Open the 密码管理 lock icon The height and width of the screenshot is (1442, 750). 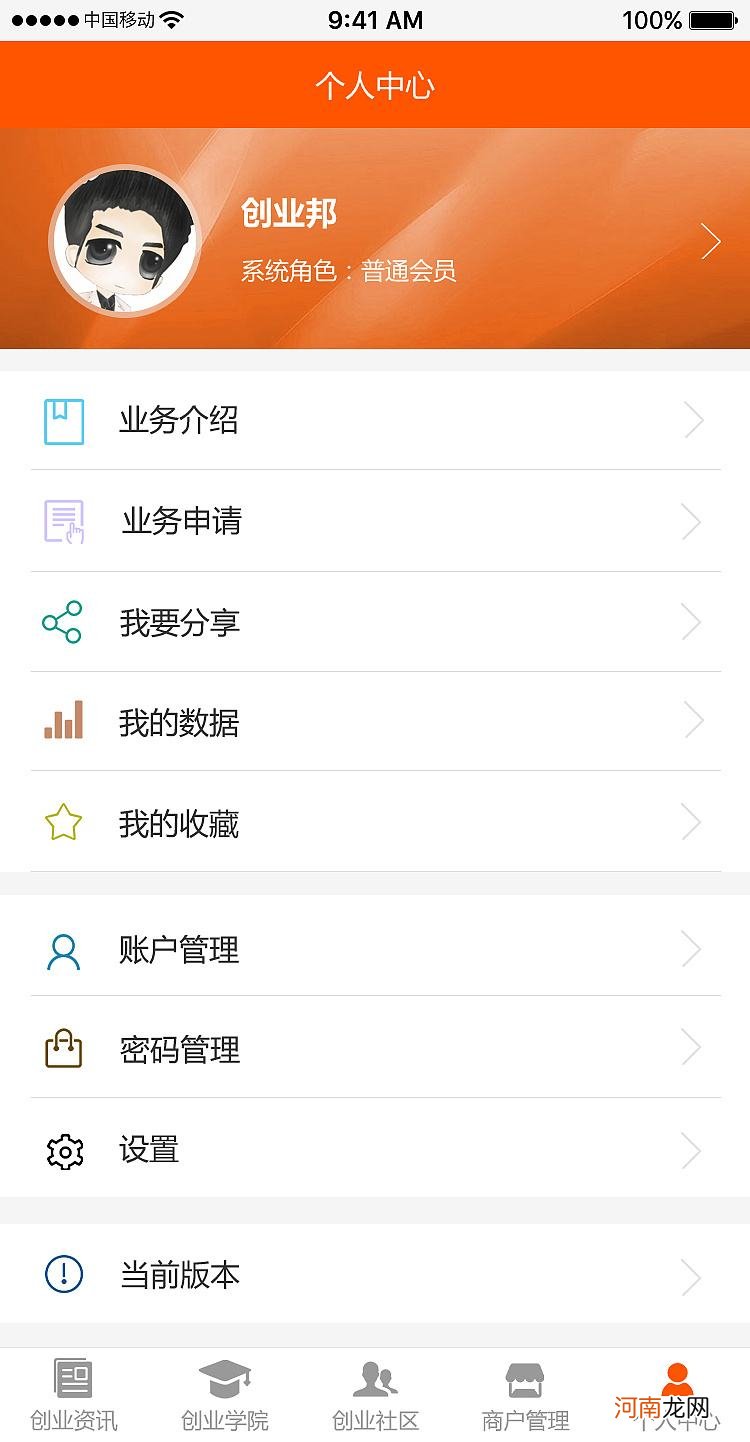point(63,1048)
